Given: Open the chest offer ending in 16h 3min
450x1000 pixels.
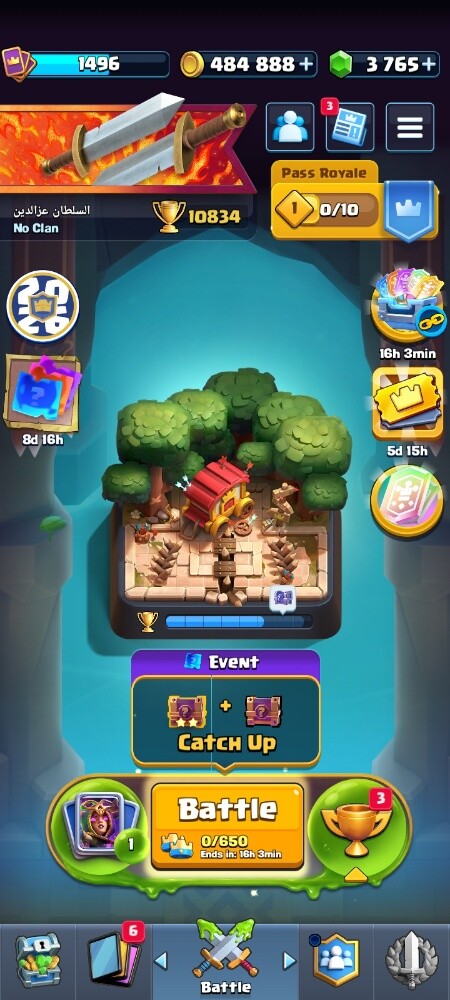Looking at the screenshot, I should pos(408,305).
